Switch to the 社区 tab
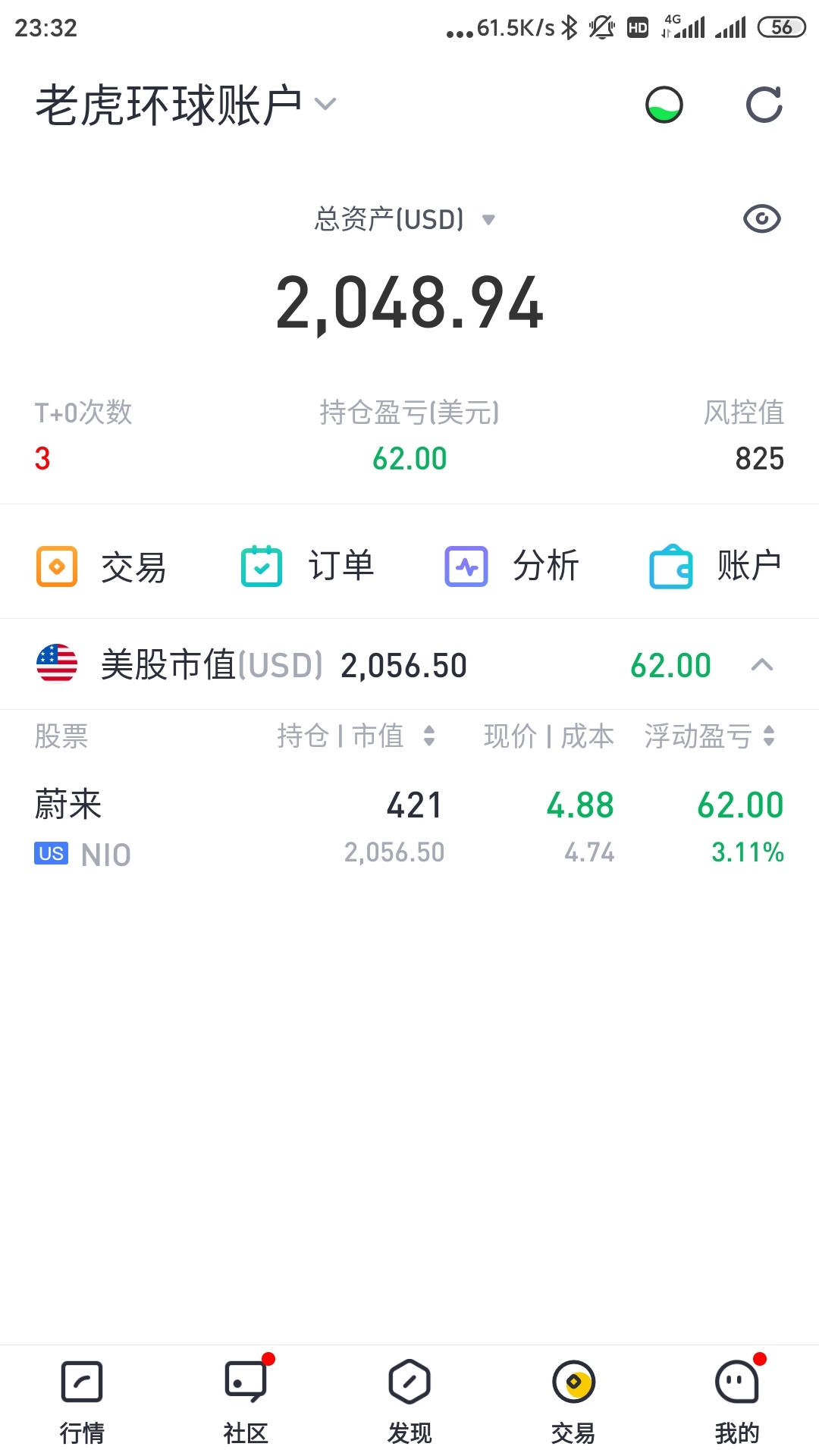The width and height of the screenshot is (819, 1456). coord(246,1401)
